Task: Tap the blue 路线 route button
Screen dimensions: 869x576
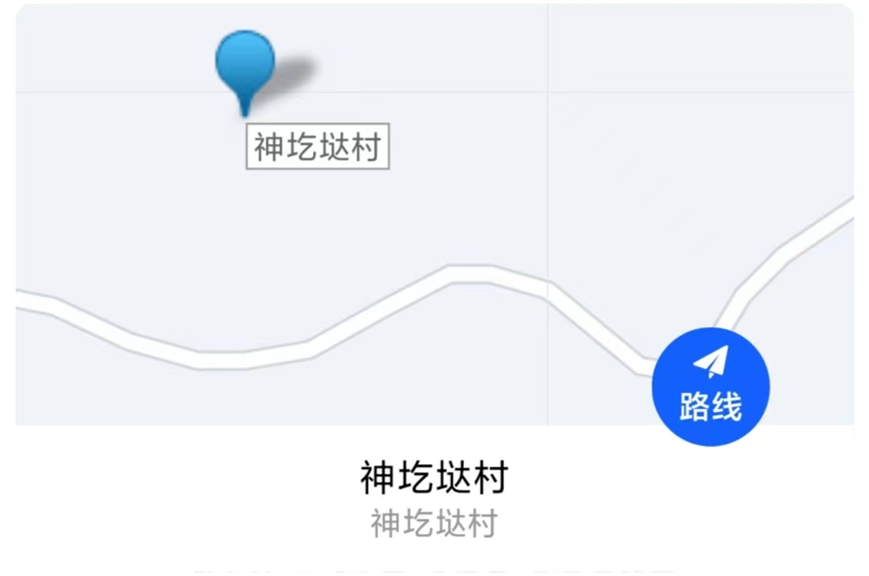Action: [710, 387]
